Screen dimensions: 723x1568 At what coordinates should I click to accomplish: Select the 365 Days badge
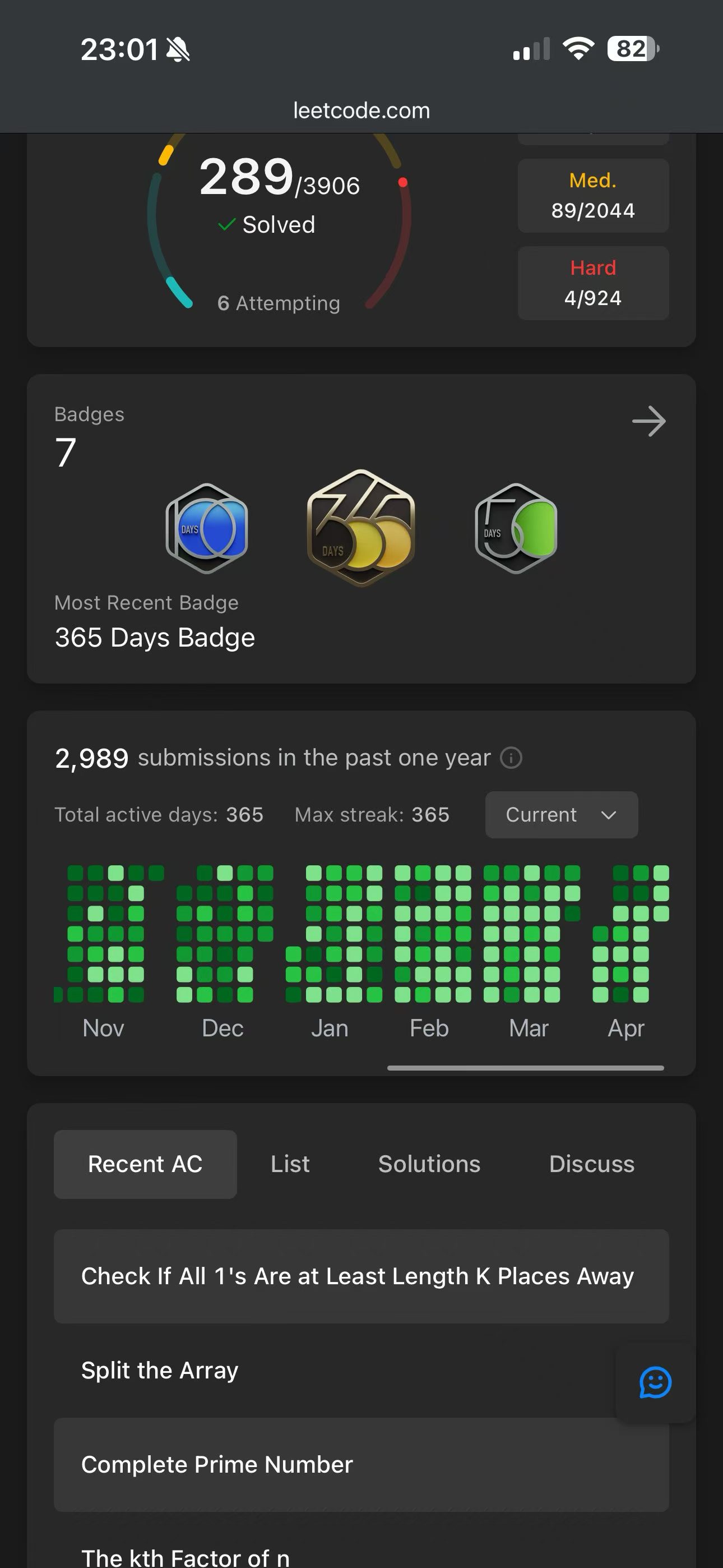(x=361, y=528)
